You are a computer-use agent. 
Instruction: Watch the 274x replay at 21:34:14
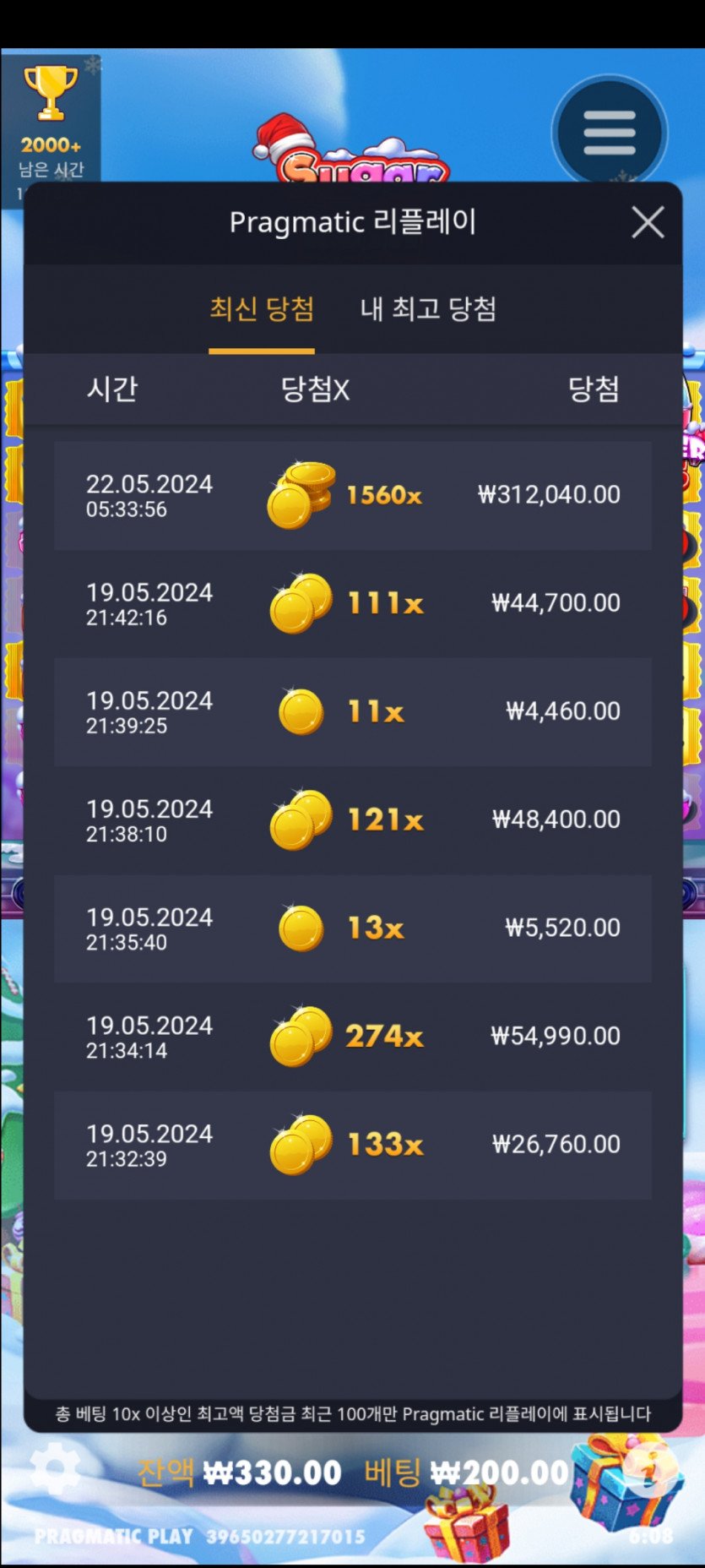coord(353,1037)
